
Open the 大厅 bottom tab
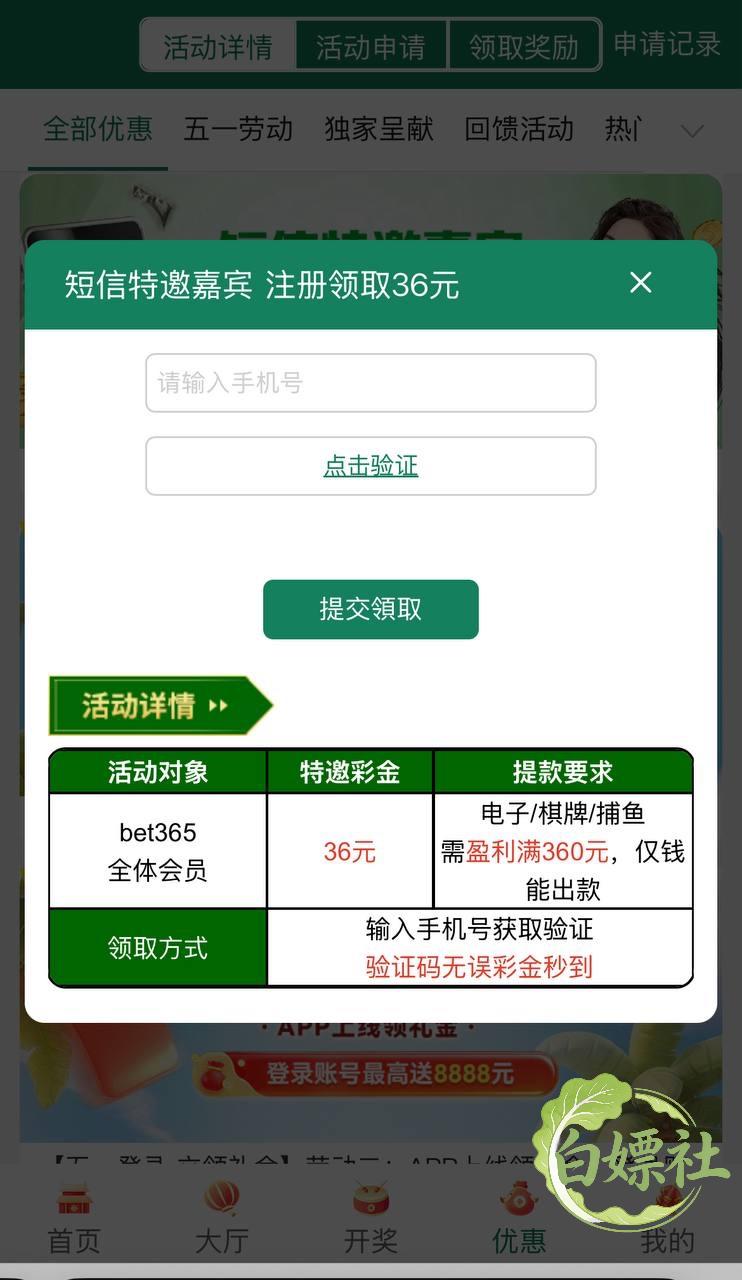click(222, 1219)
